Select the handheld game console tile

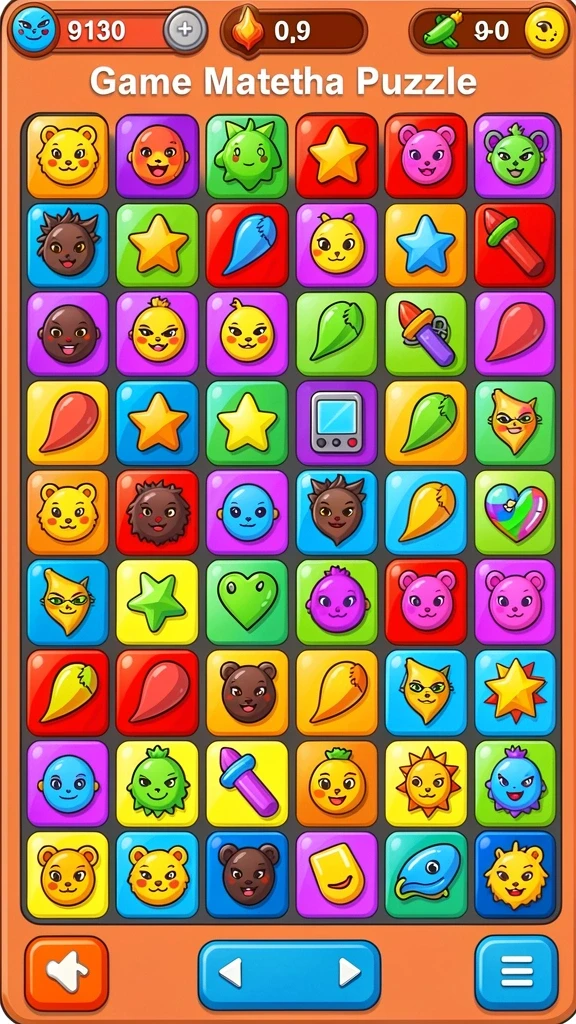[x=336, y=423]
